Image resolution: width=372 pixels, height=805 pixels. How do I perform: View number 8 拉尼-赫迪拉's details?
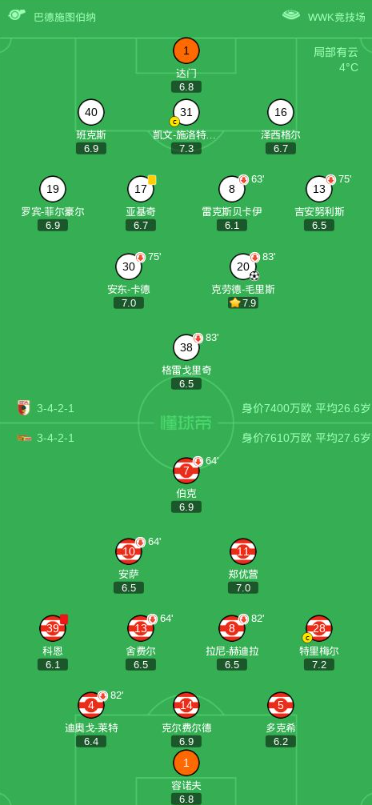tap(232, 629)
